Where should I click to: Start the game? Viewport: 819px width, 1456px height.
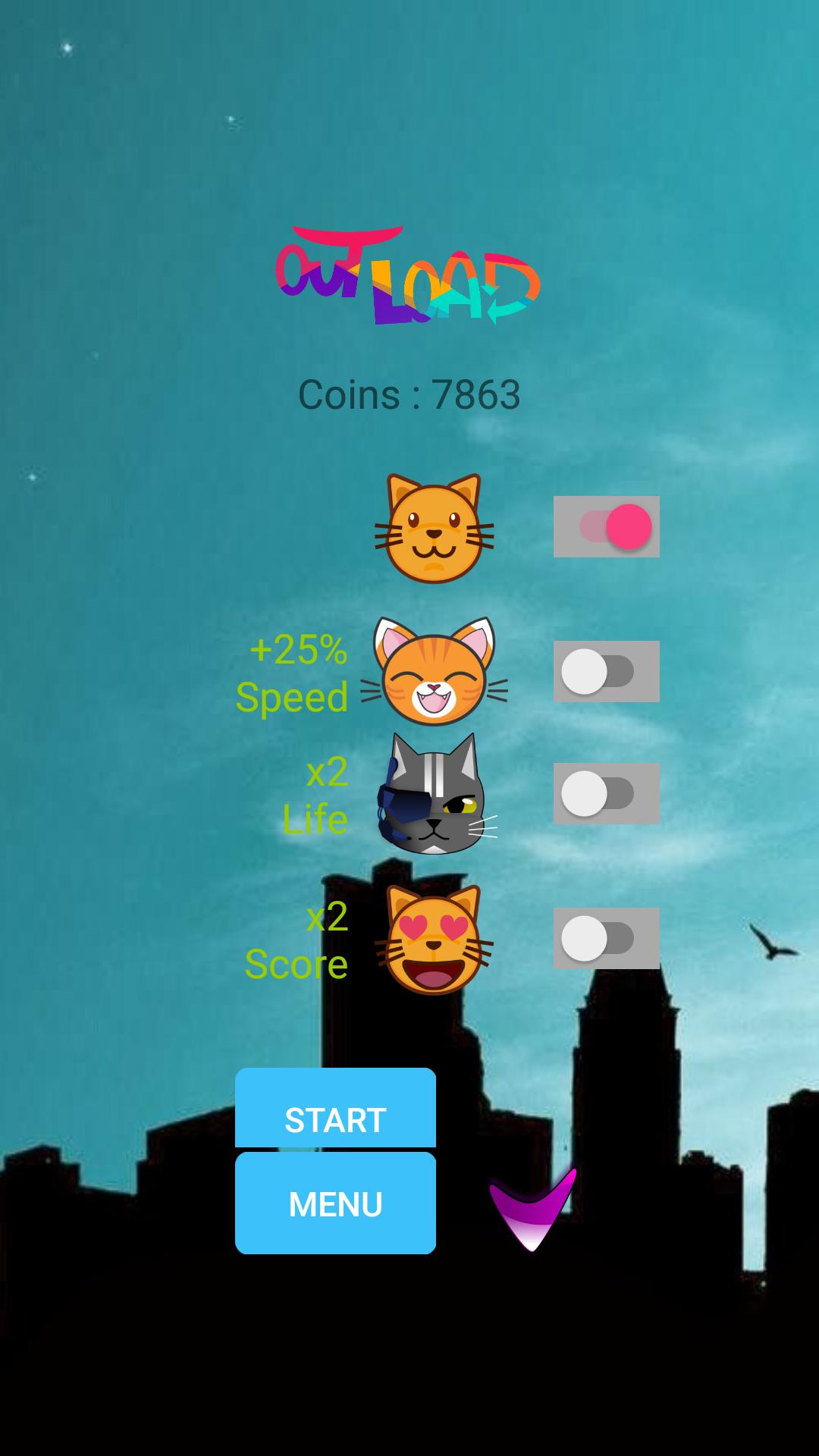pyautogui.click(x=335, y=1109)
